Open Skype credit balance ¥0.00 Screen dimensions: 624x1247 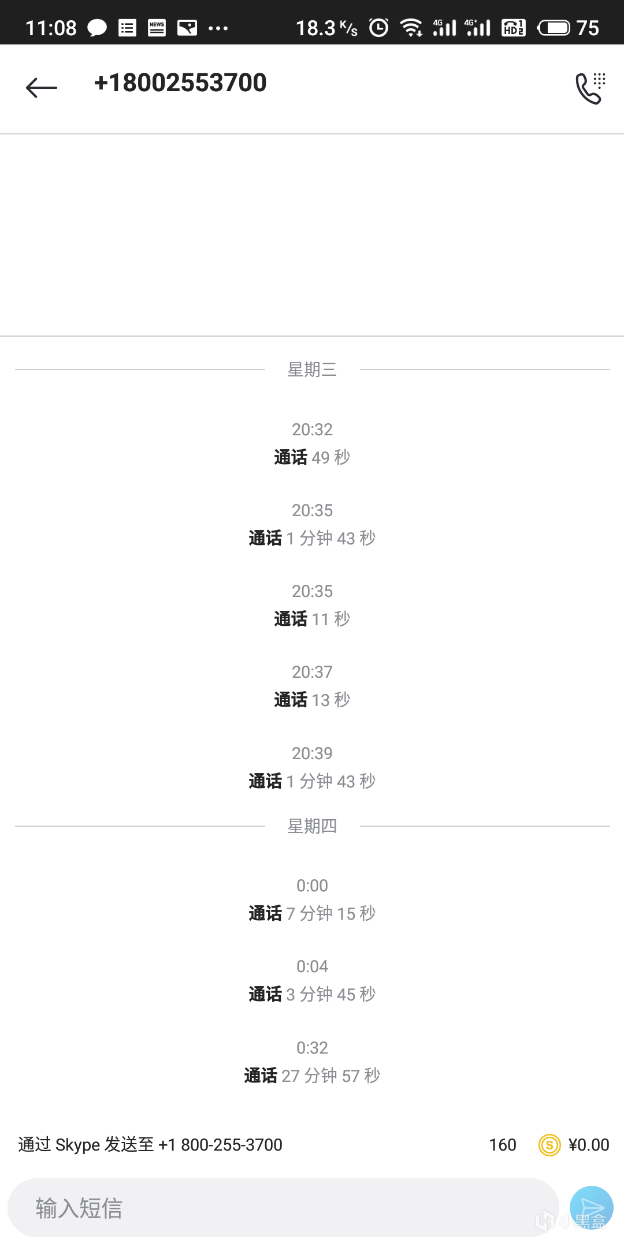574,1145
